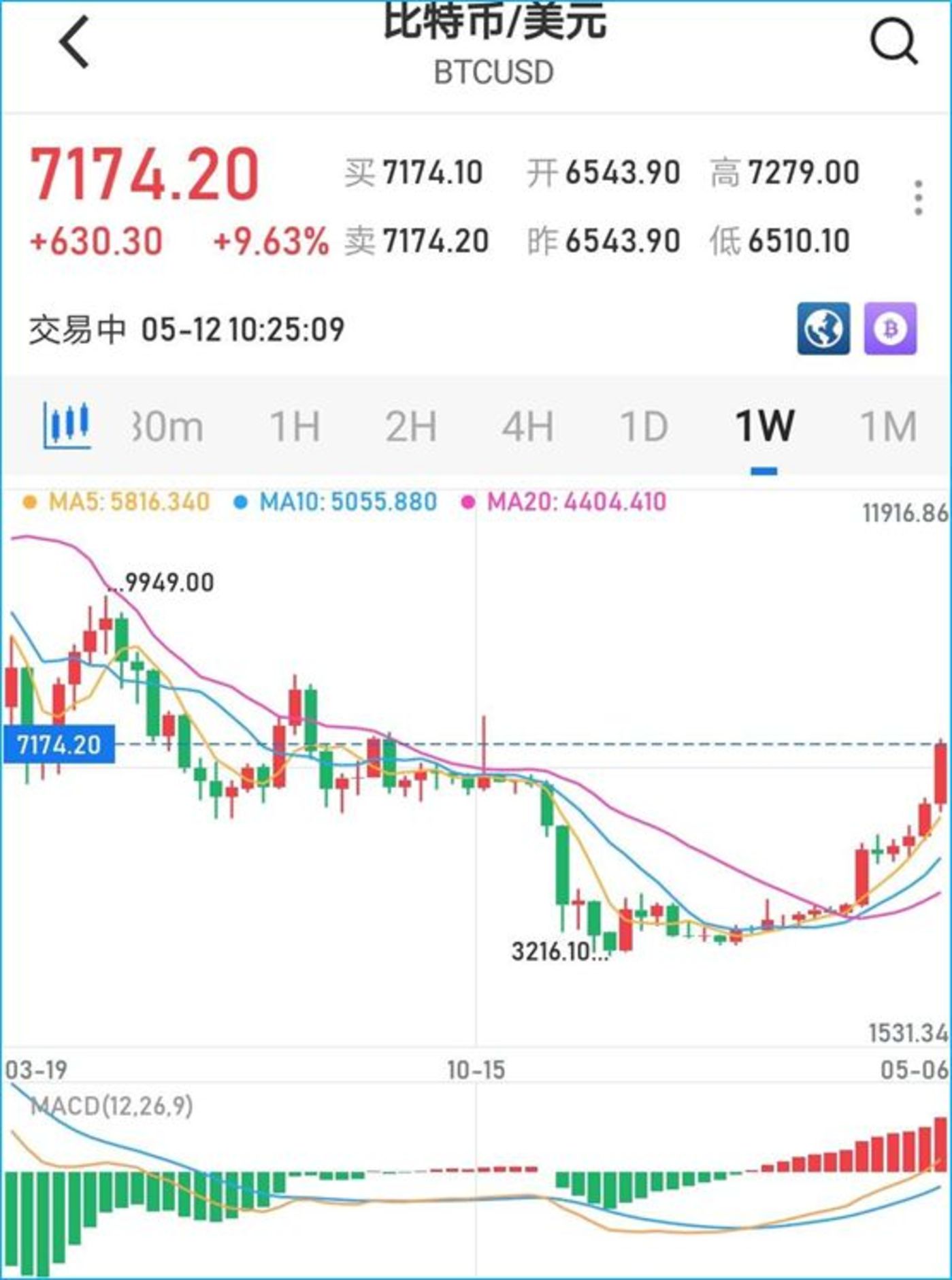The height and width of the screenshot is (1280, 952).
Task: Switch to the 1M monthly chart
Action: tap(889, 427)
